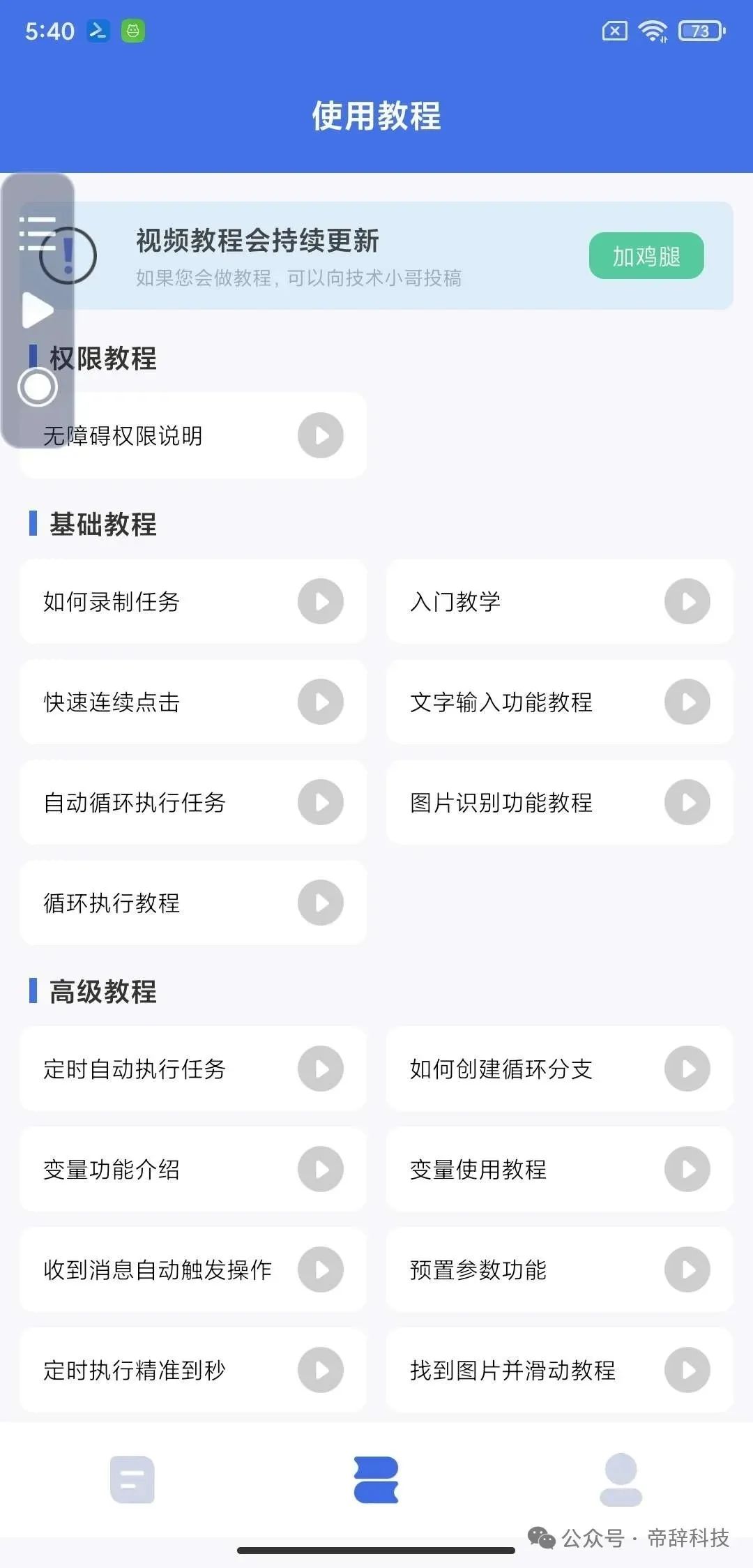Play the 循环执行教程 video
The height and width of the screenshot is (1568, 753).
[321, 903]
